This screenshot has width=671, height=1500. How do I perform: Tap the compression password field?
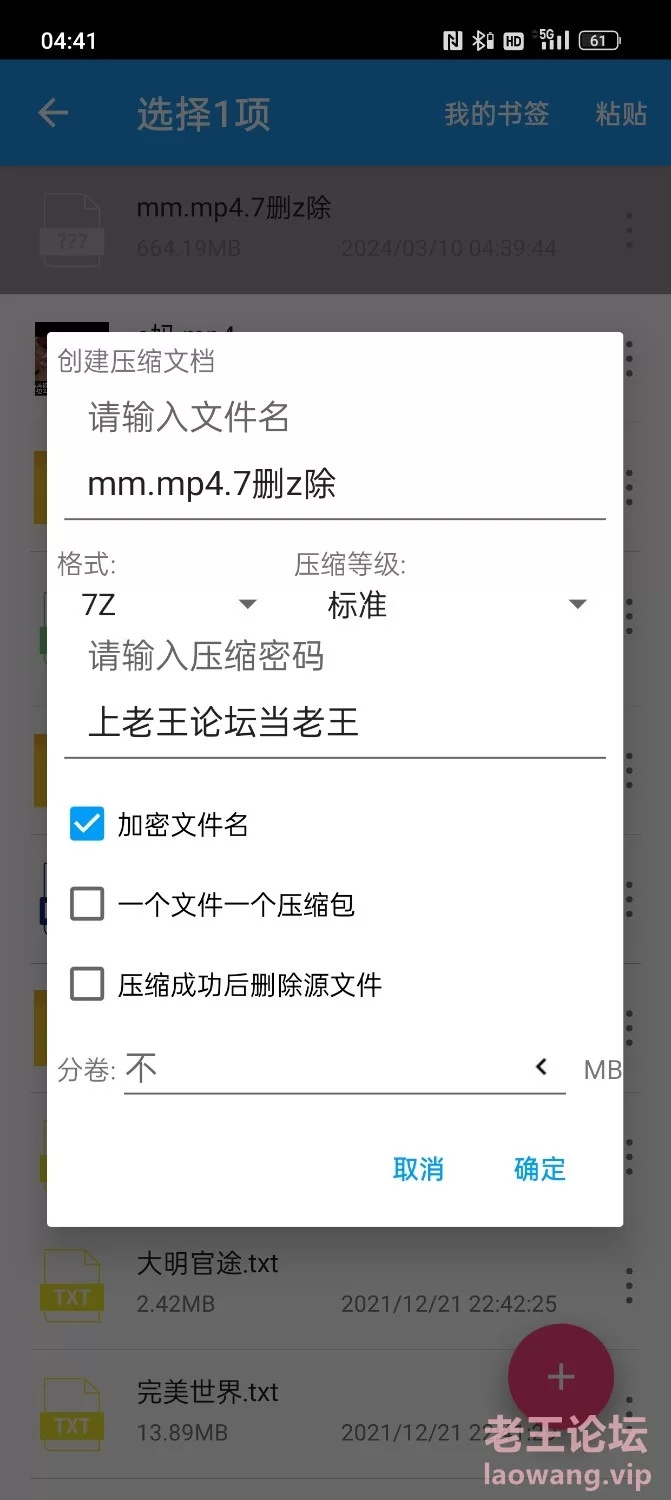tap(335, 724)
